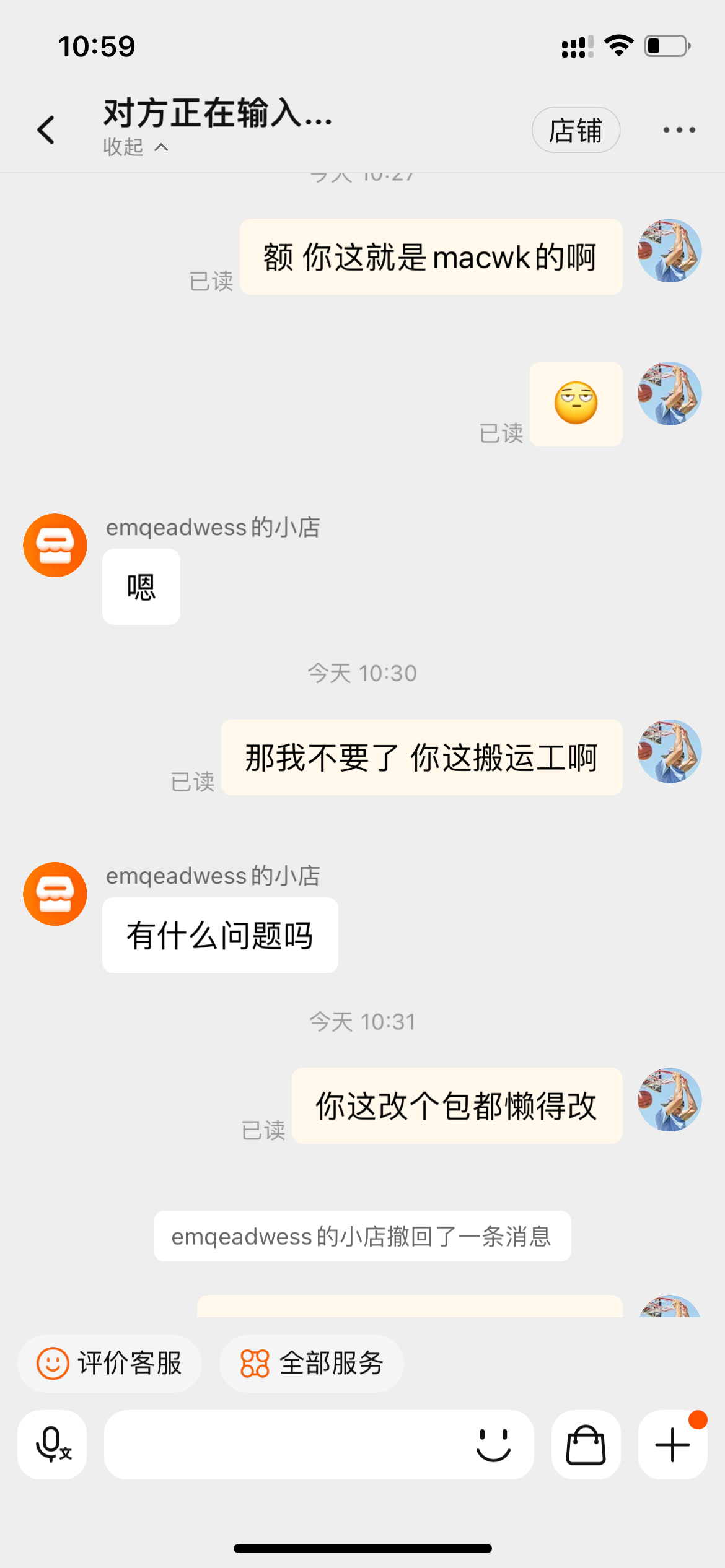The width and height of the screenshot is (725, 1568).
Task: Open the emqeadwess shop avatar beside 有什么问题吗
Action: pyautogui.click(x=55, y=894)
